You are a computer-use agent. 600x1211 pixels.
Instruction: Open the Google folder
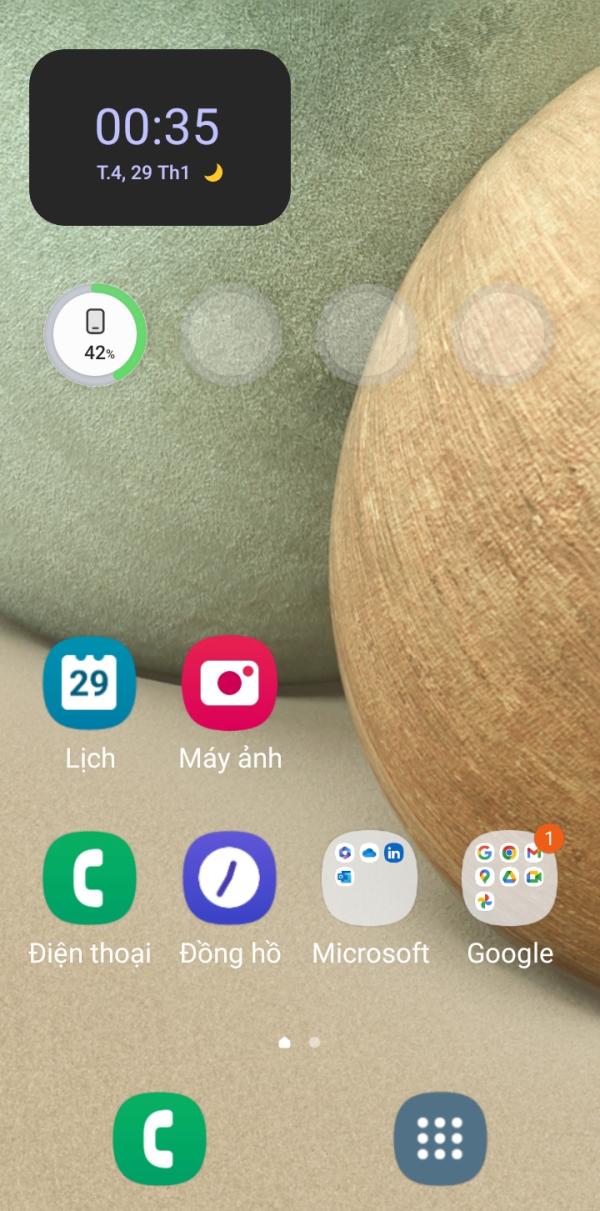click(x=509, y=878)
